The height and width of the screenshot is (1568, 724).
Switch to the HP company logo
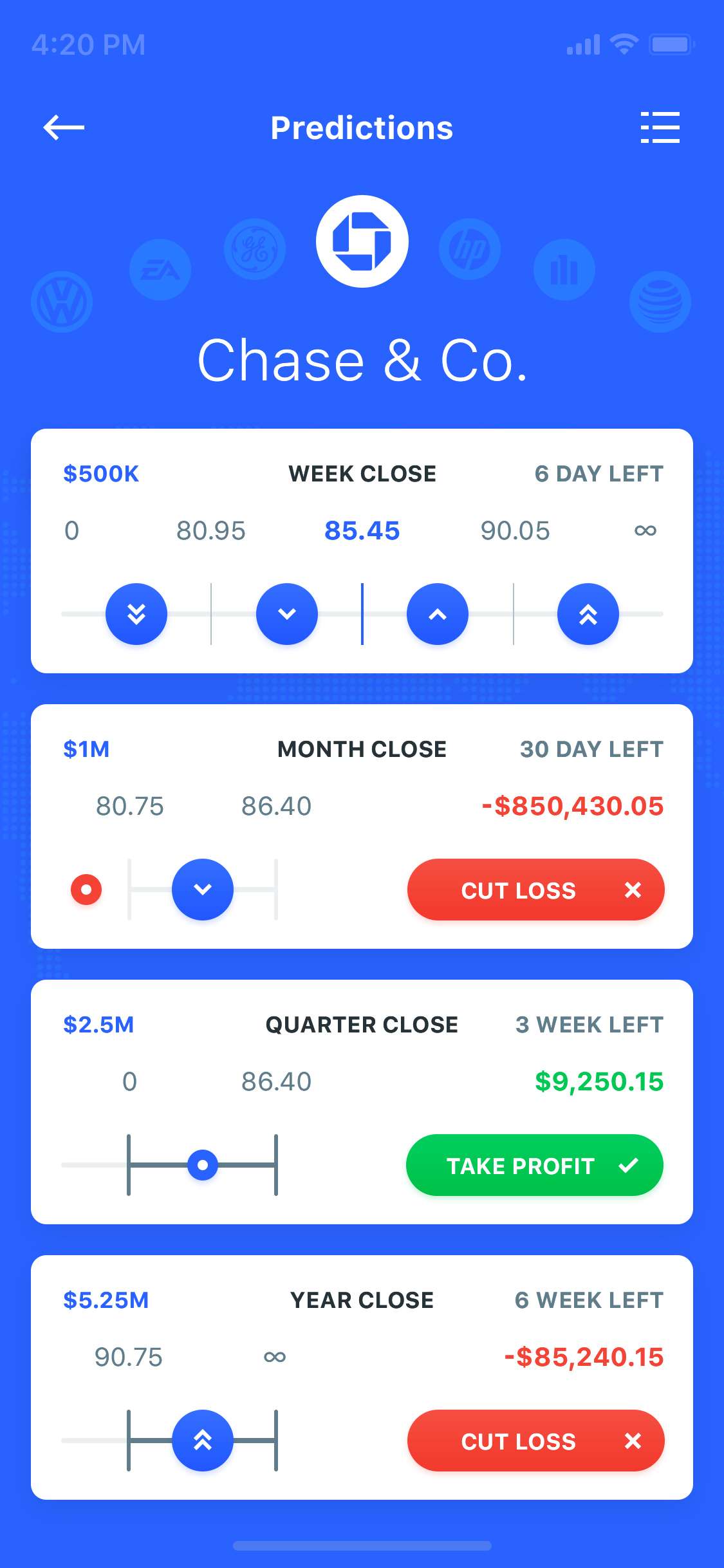(470, 249)
